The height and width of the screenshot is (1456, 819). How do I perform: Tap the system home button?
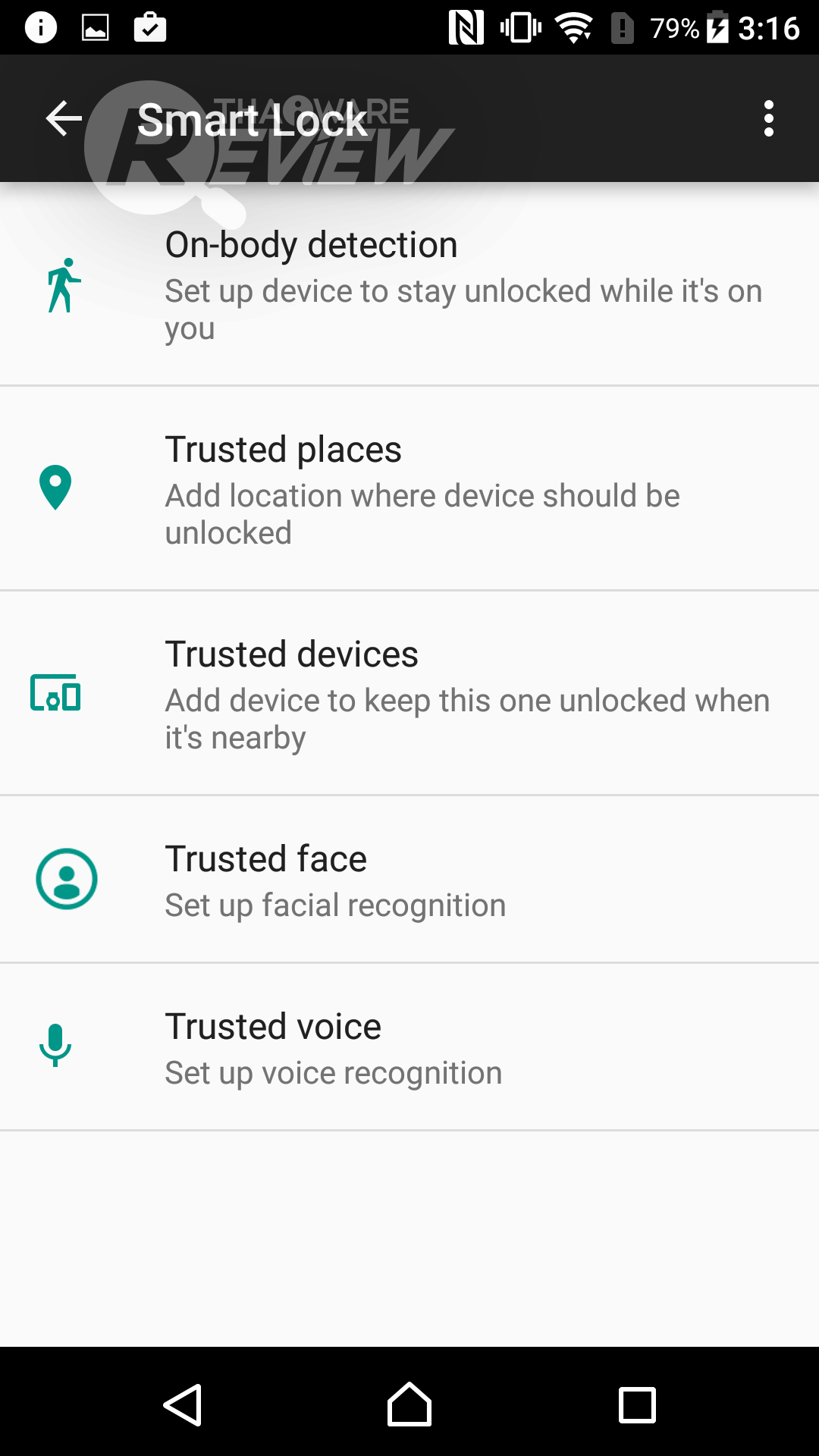tap(409, 1404)
